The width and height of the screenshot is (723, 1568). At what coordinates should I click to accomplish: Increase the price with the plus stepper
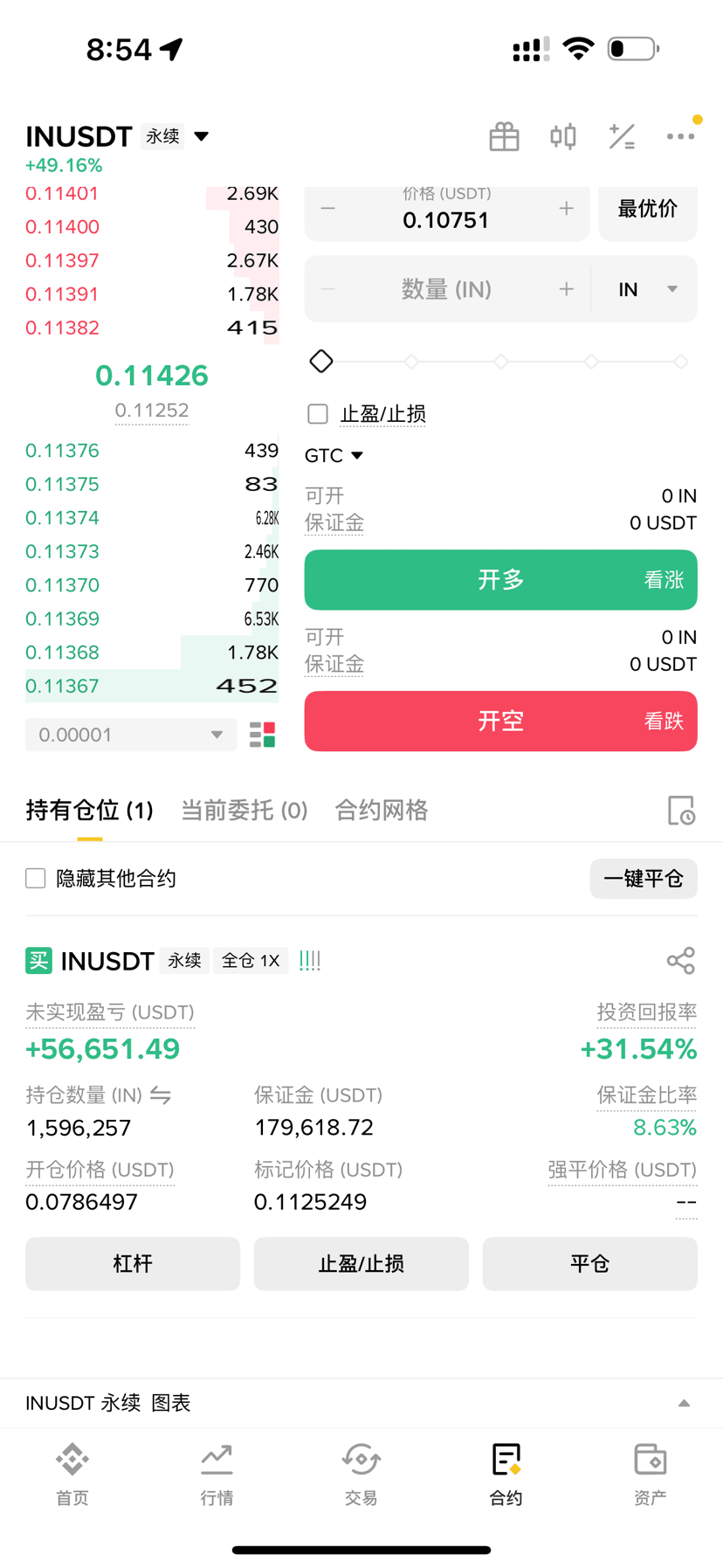567,209
